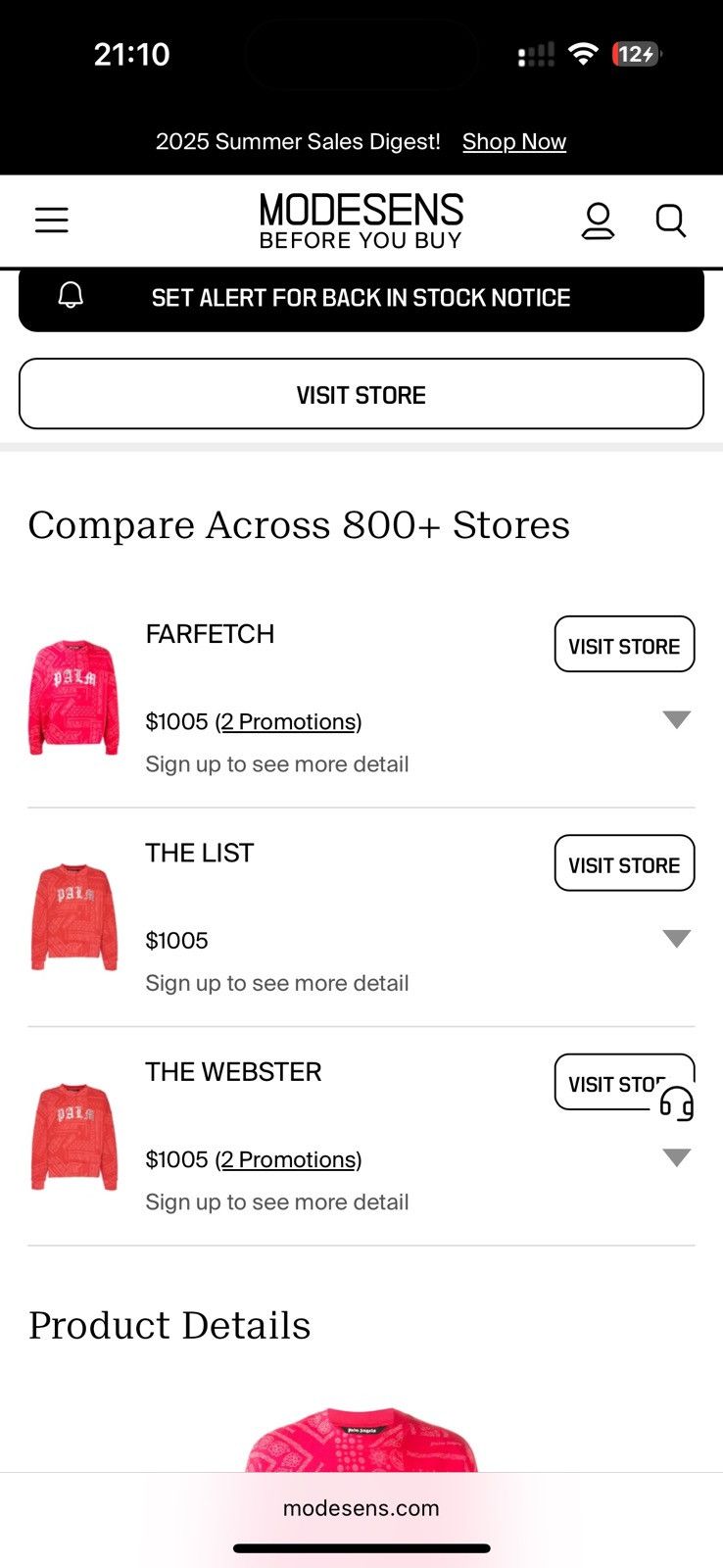Viewport: 723px width, 1568px height.
Task: View Farfetch's 2 Promotions link
Action: click(288, 722)
